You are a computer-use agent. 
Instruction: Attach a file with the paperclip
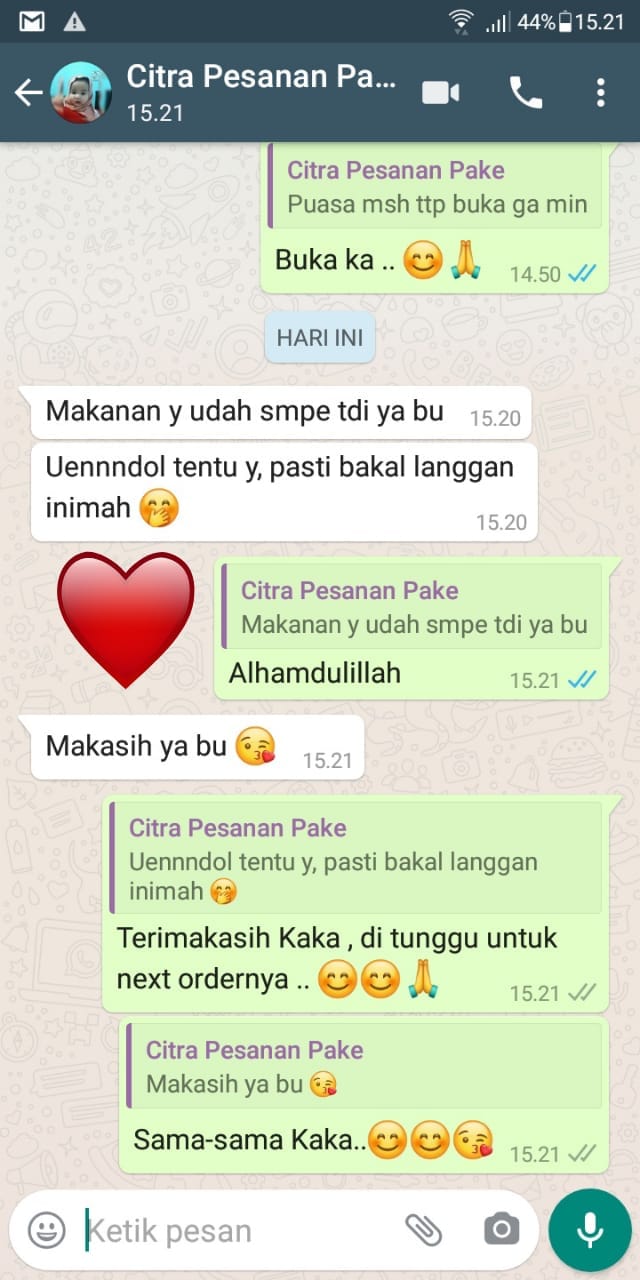point(423,1230)
